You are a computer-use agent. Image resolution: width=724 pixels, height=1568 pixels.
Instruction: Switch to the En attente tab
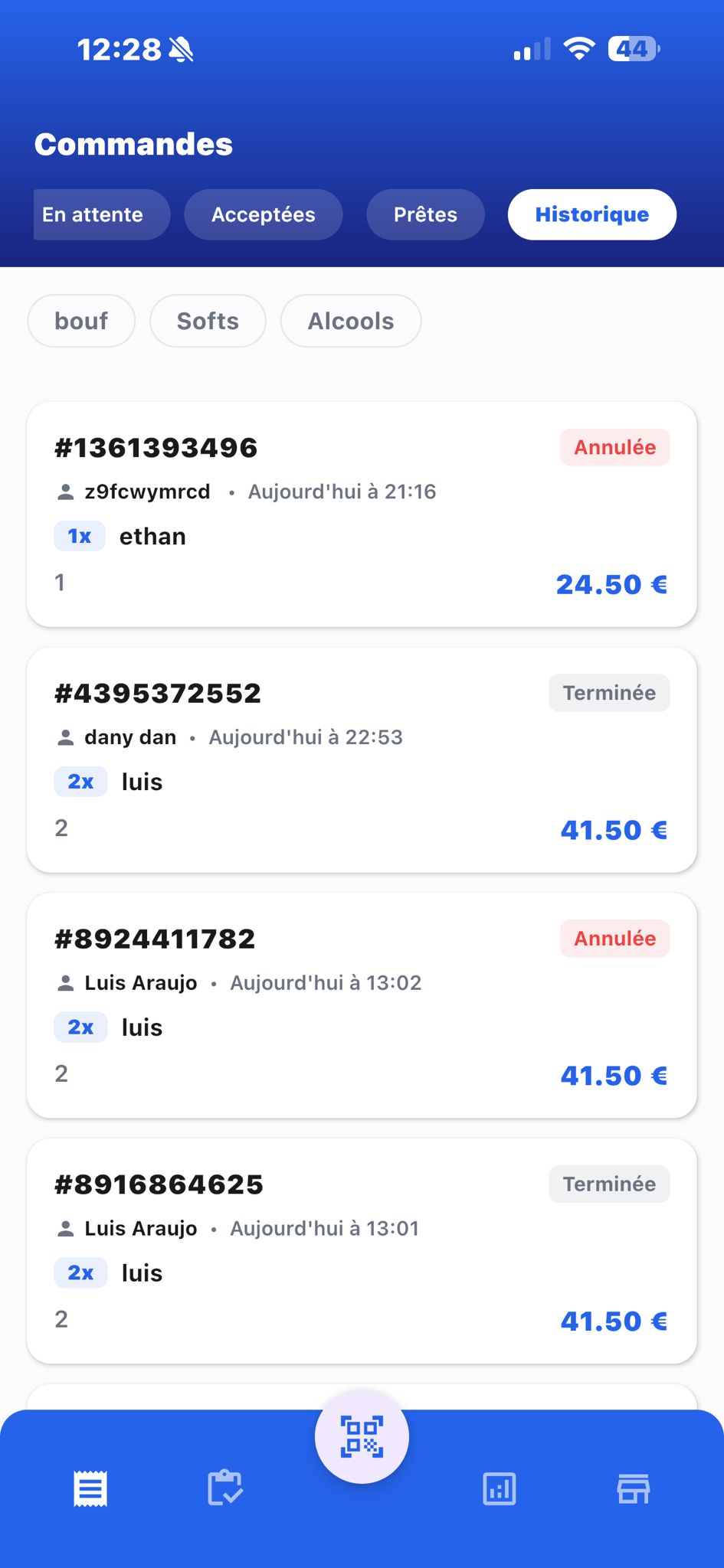[101, 214]
